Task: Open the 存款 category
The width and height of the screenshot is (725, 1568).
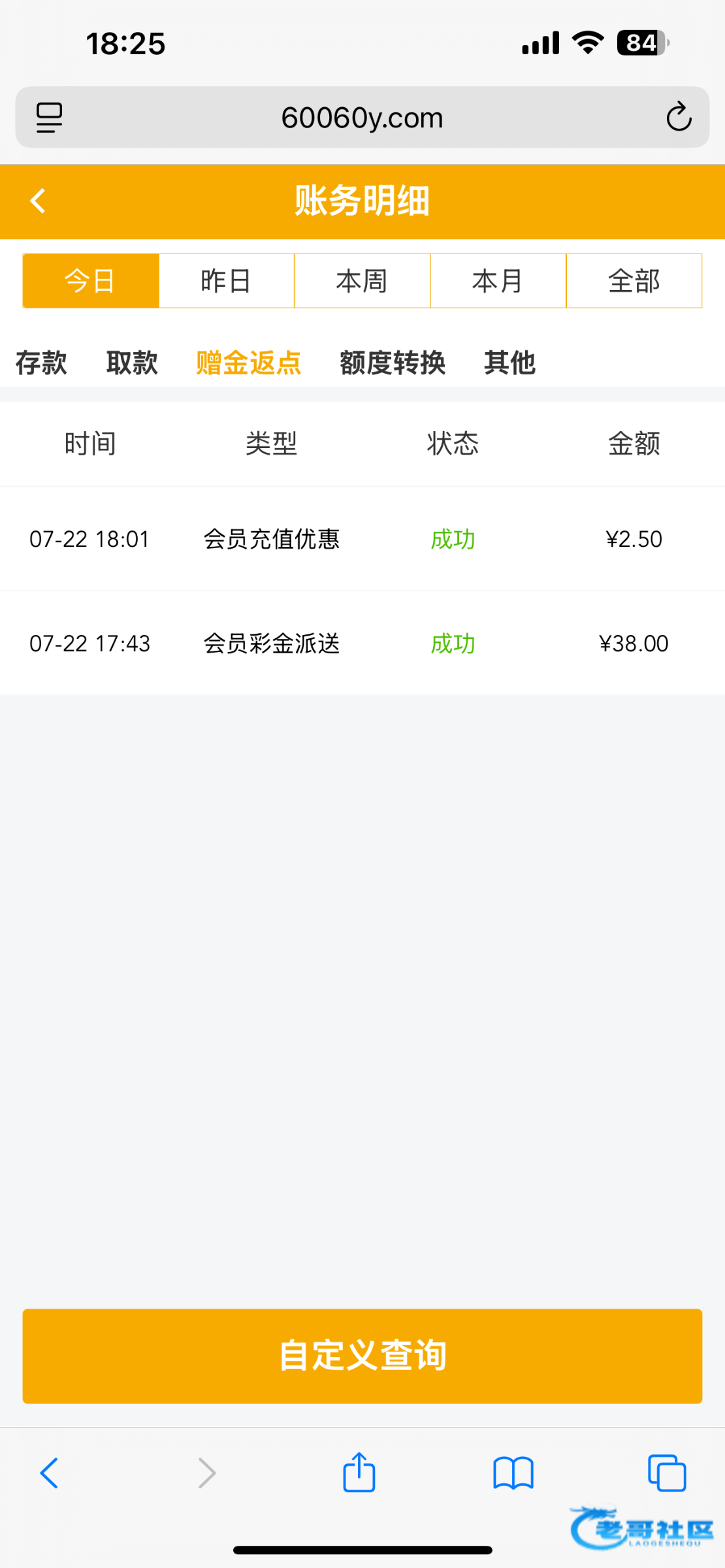Action: coord(41,363)
